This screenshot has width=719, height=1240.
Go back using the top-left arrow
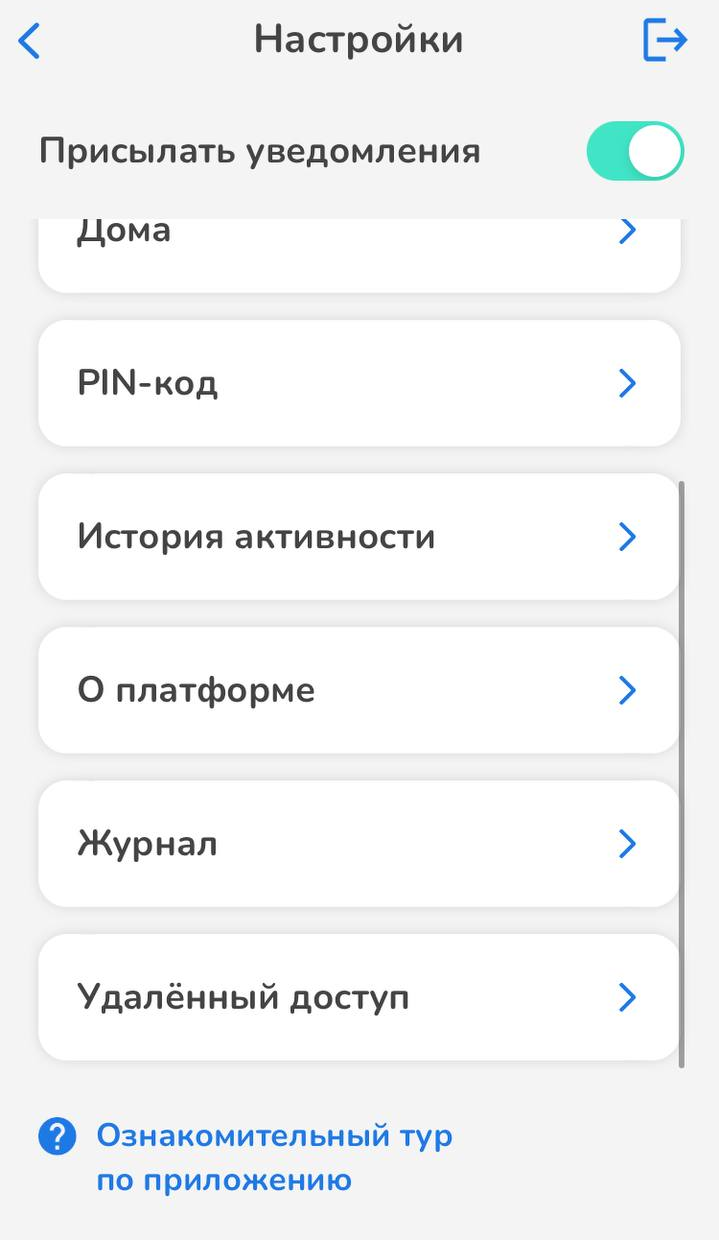[x=30, y=42]
